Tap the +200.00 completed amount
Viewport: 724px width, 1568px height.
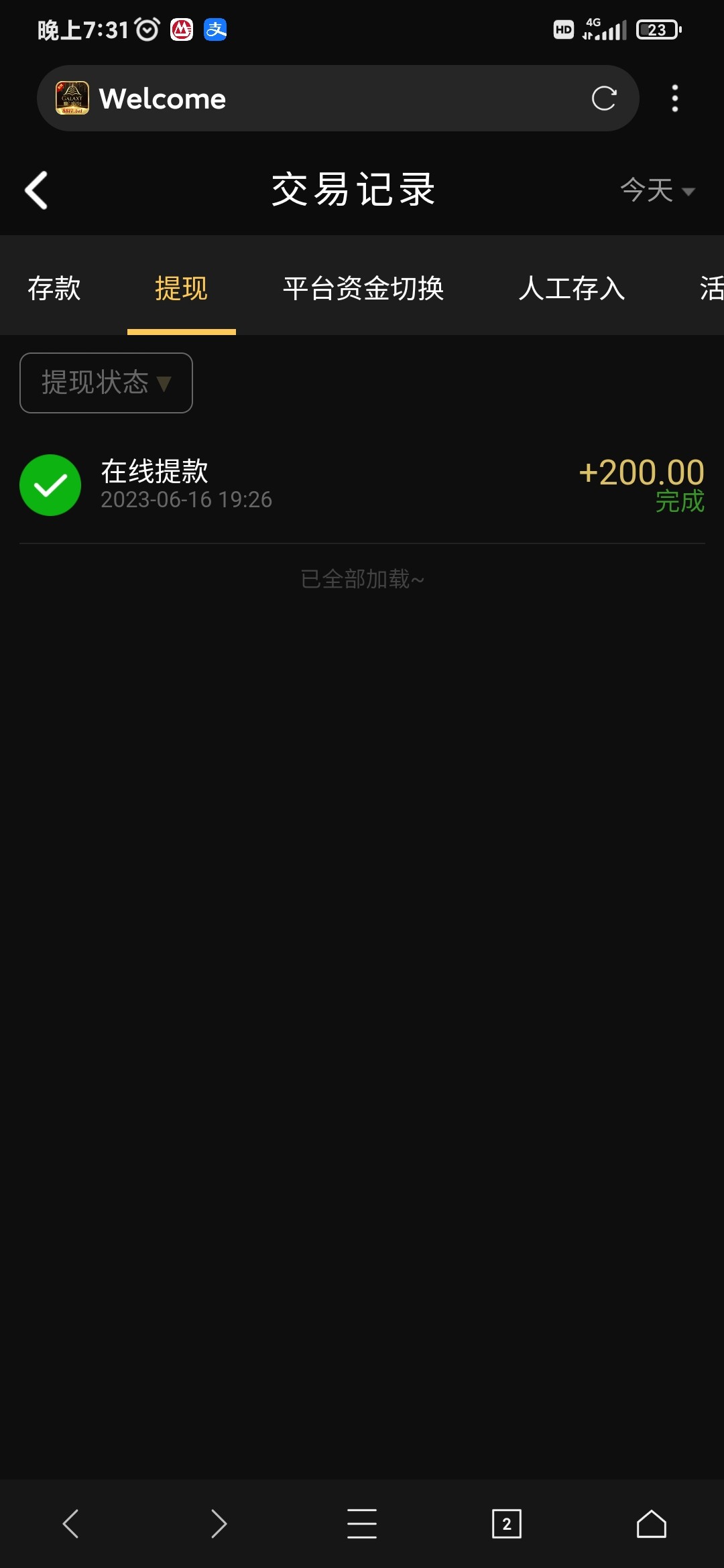(x=640, y=472)
